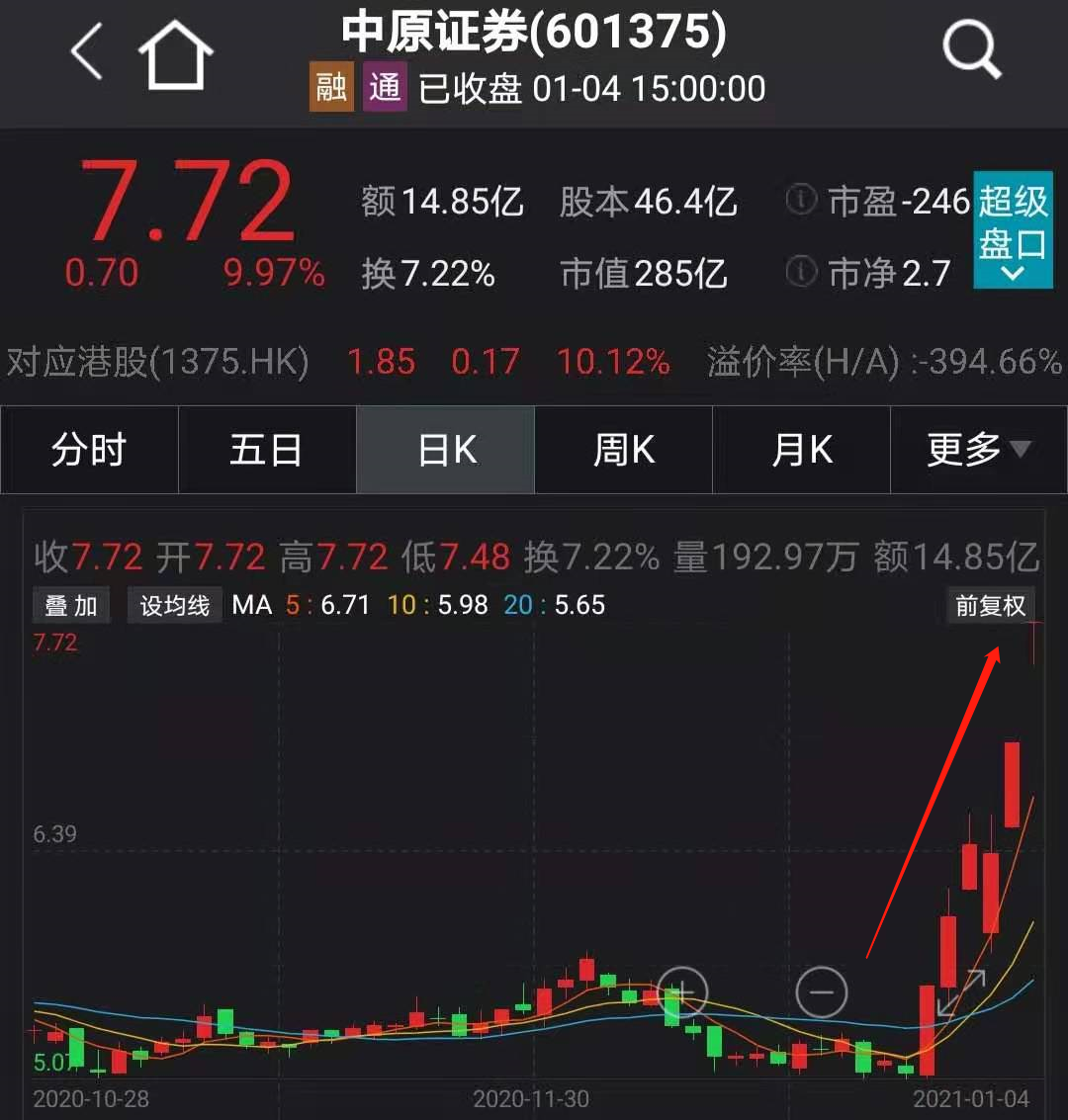Open the 更多 dropdown
Viewport: 1068px width, 1120px height.
pos(979,450)
